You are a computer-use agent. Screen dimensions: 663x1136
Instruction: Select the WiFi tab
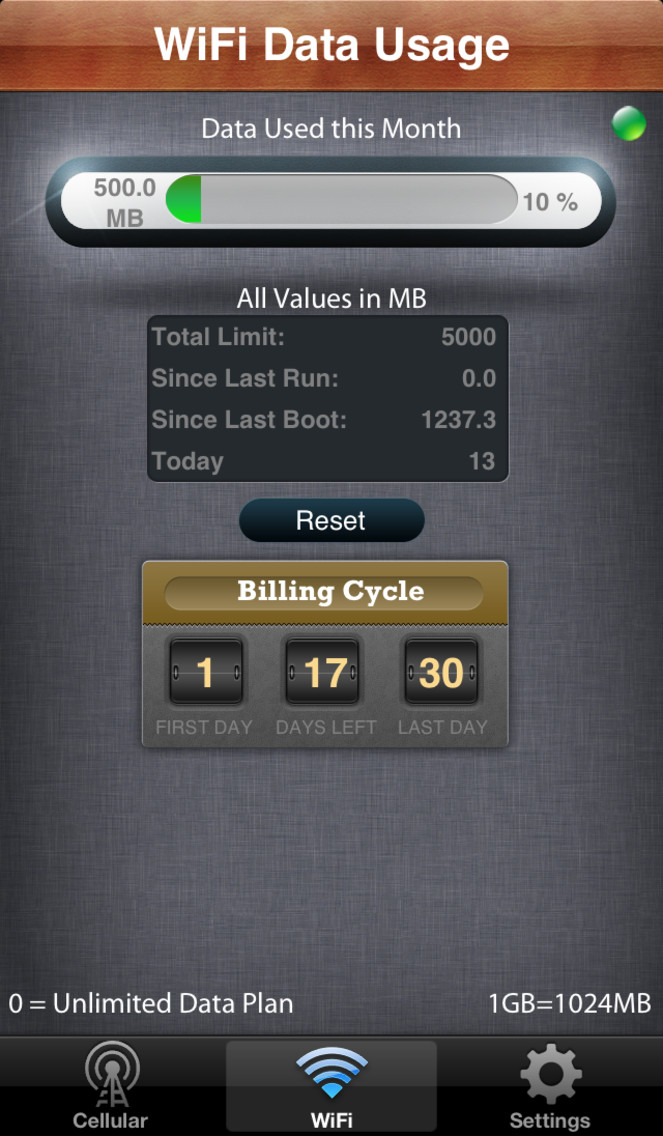point(331,1086)
